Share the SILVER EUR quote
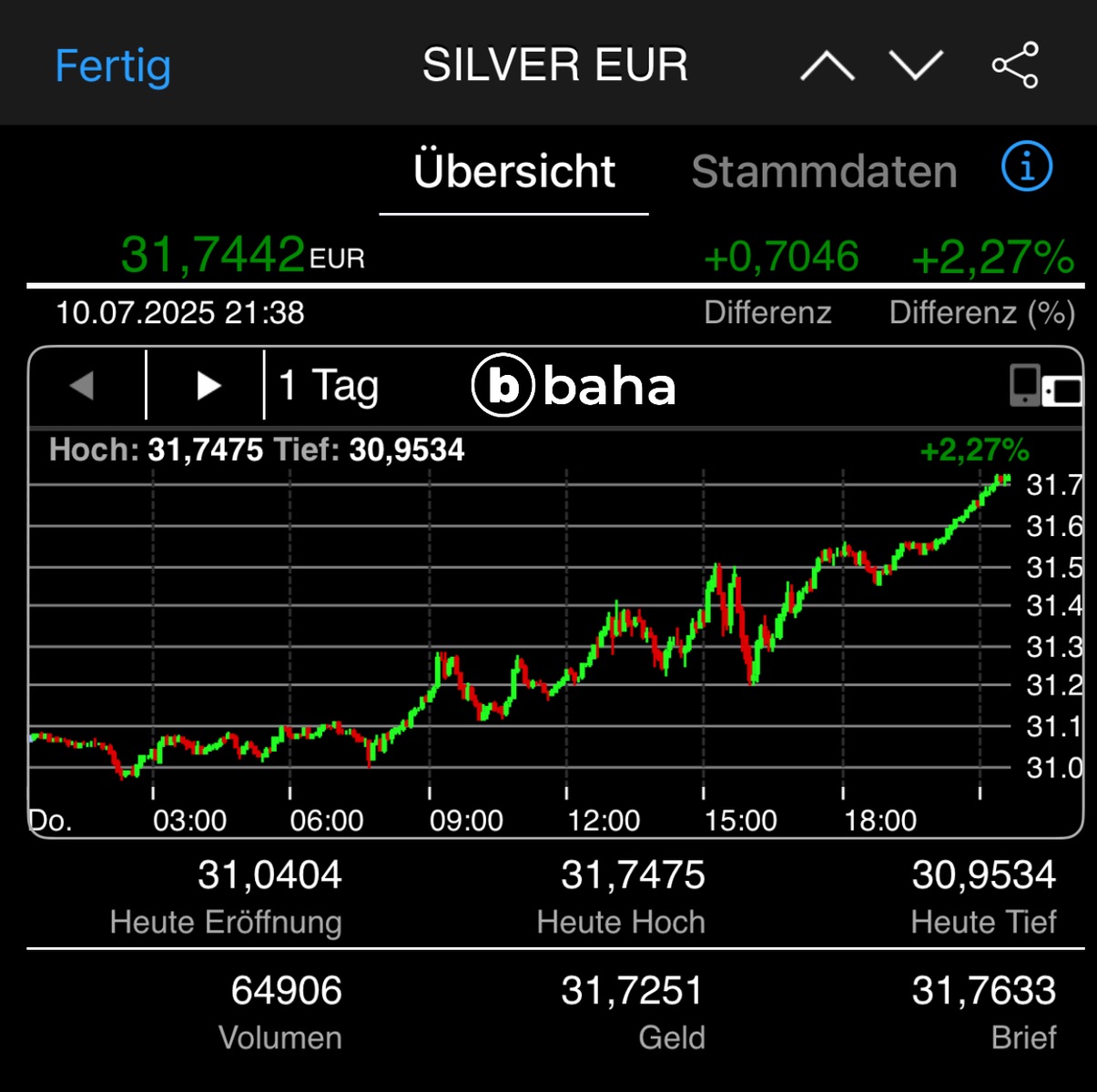 pos(1014,66)
